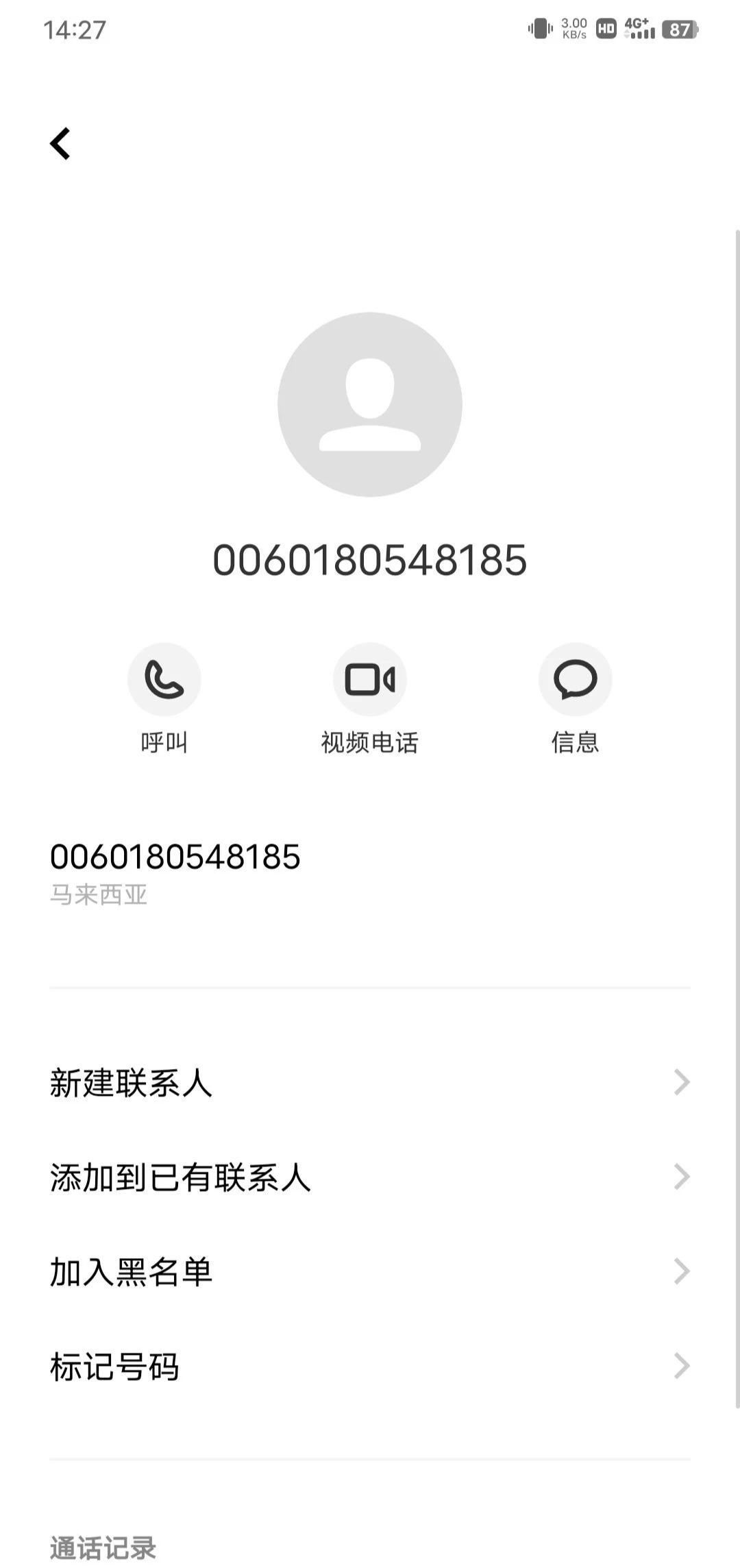This screenshot has width=740, height=1568.
Task: Send a message via 信息
Action: [575, 679]
